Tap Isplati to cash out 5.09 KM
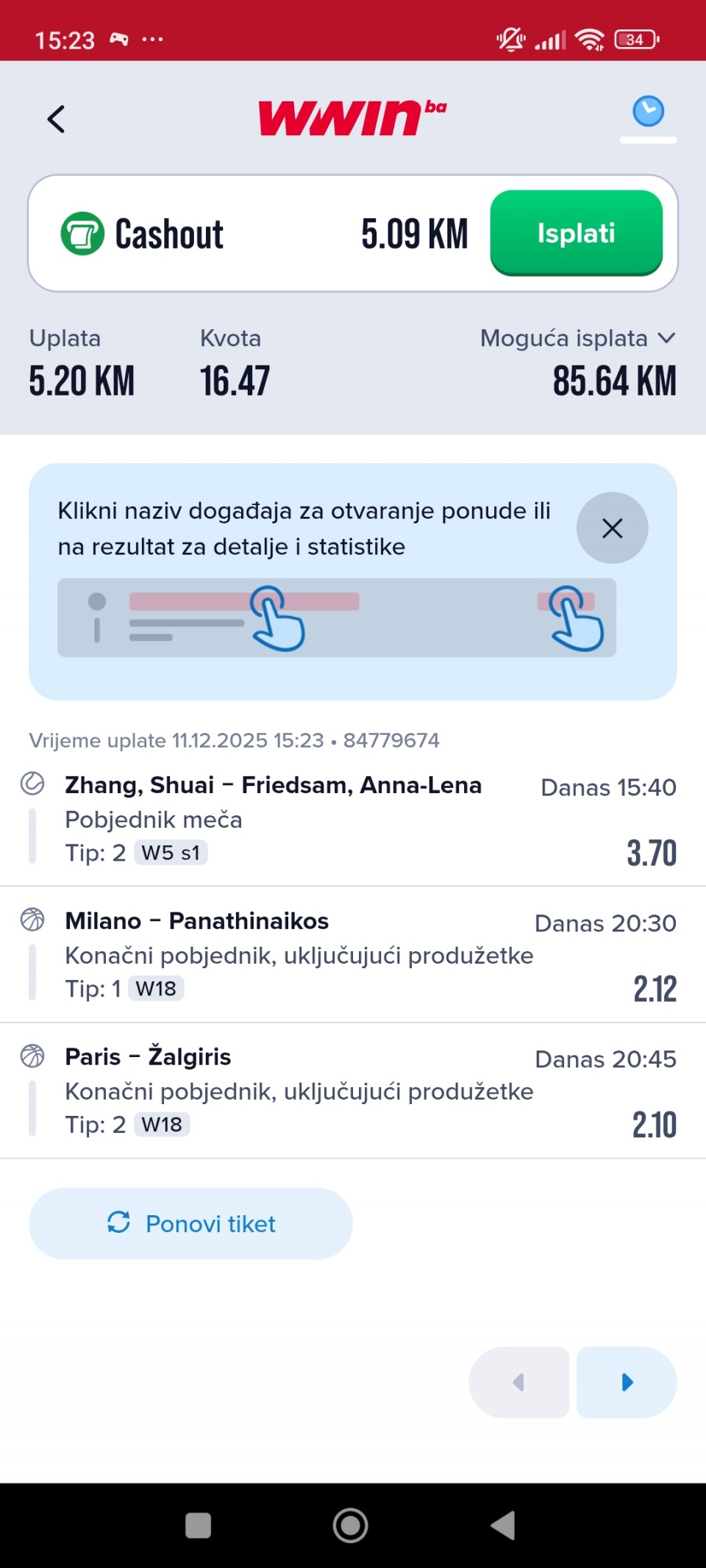 pyautogui.click(x=576, y=233)
